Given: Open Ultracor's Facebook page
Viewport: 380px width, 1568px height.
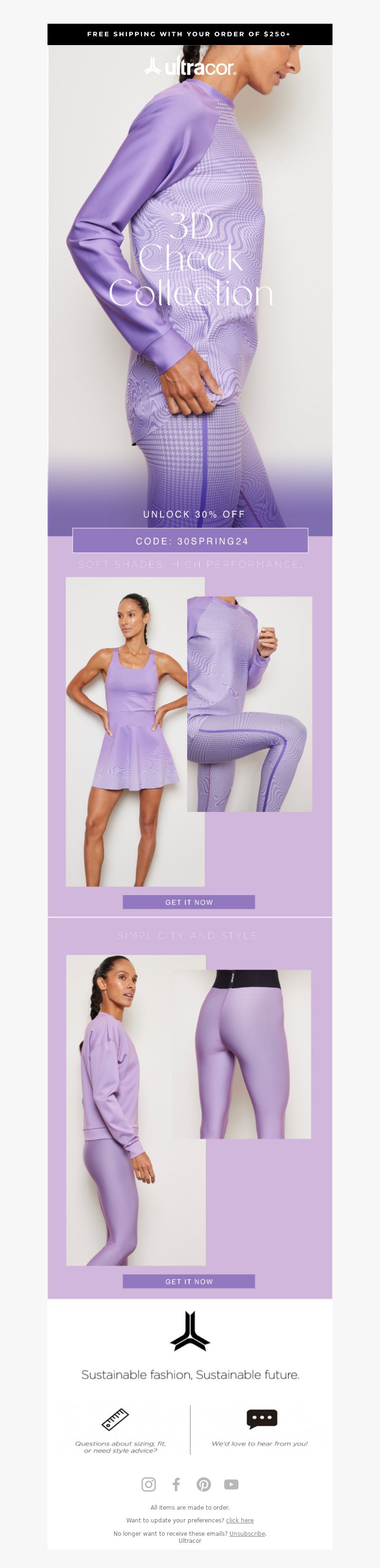Looking at the screenshot, I should click(176, 1484).
